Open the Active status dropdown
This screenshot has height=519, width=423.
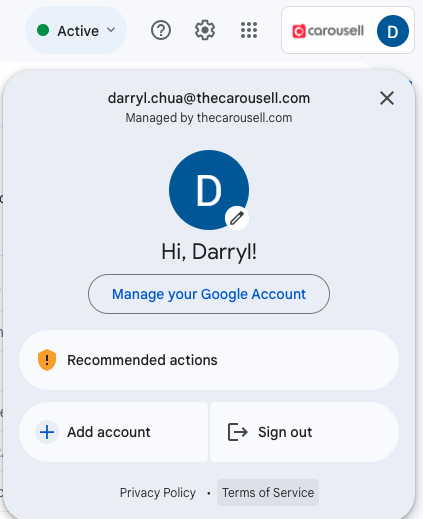point(76,30)
